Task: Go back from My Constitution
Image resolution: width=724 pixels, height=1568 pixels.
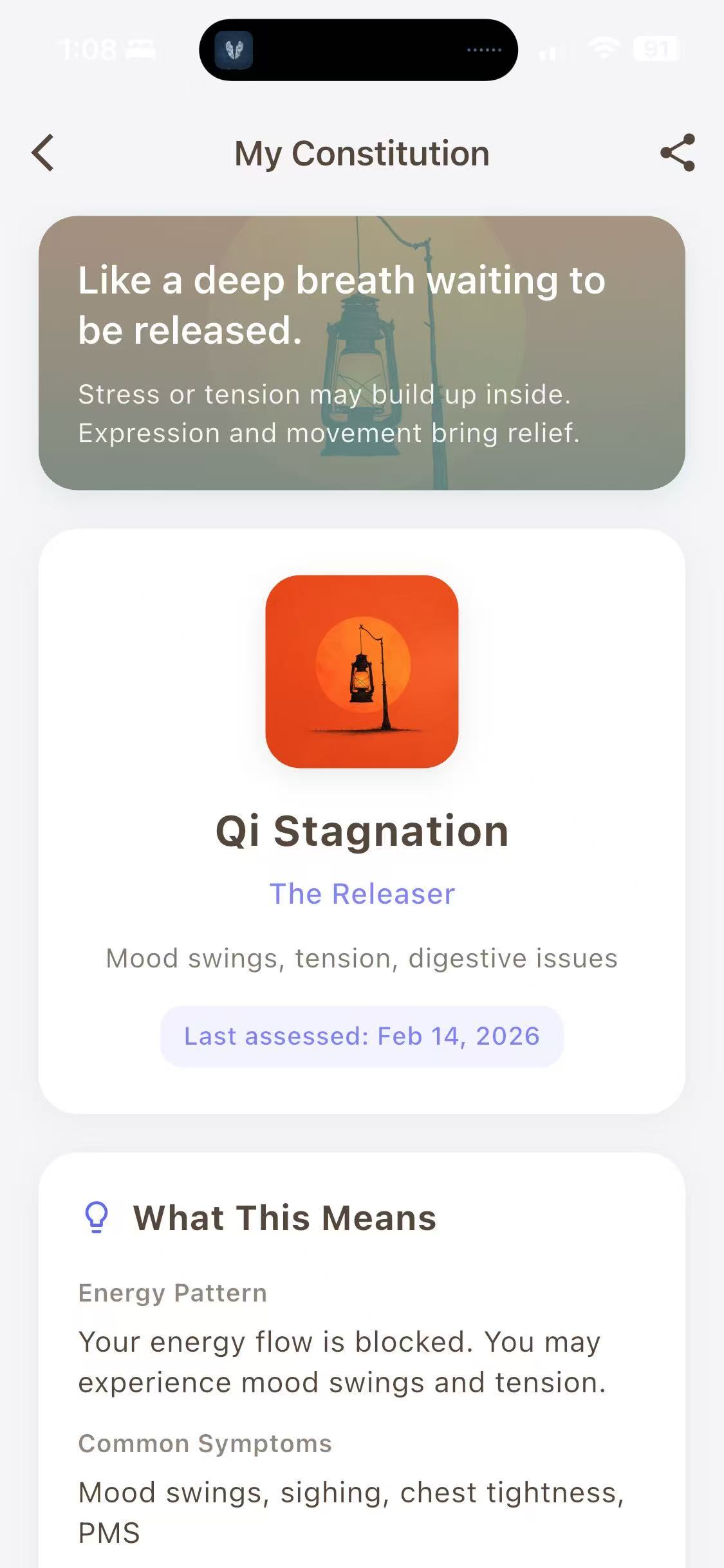Action: [x=43, y=153]
